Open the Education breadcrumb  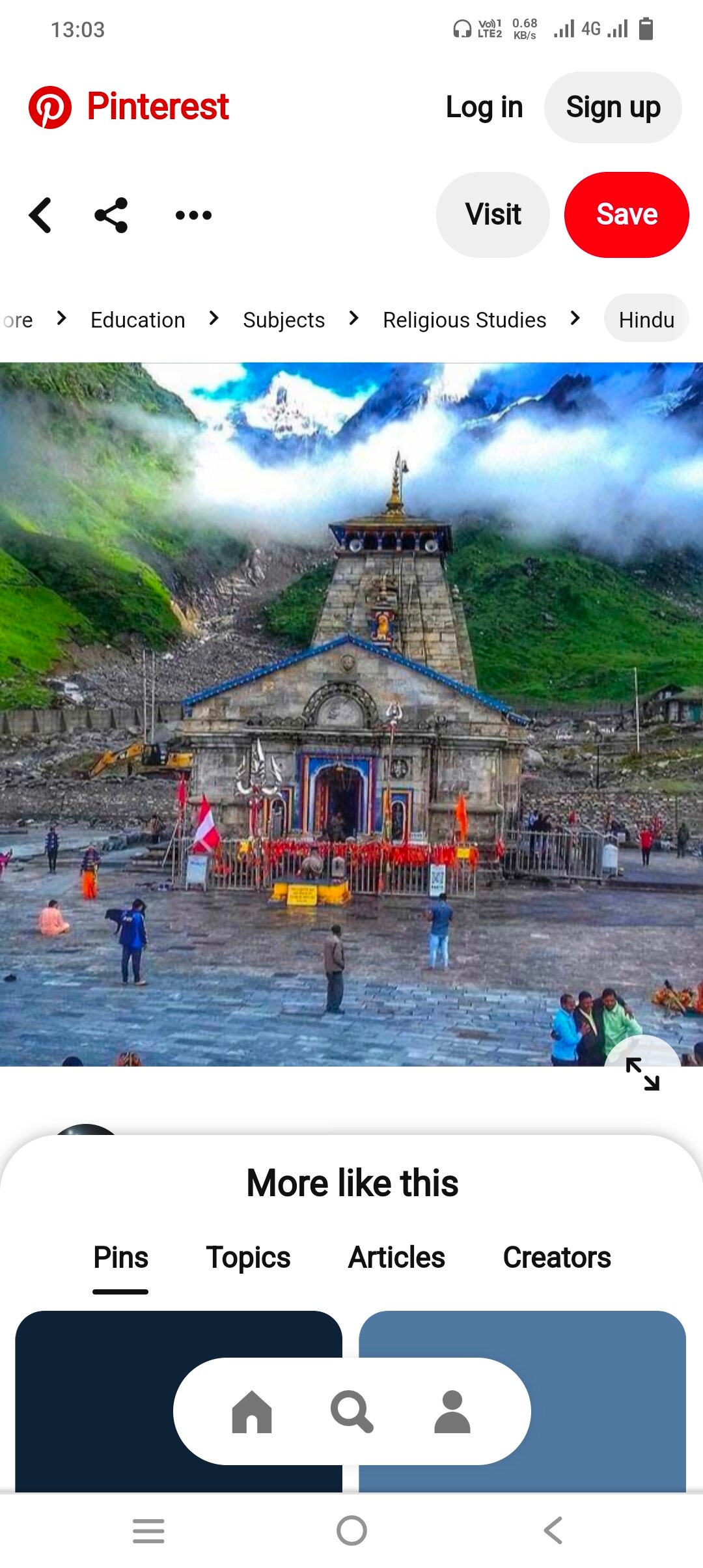pos(138,320)
